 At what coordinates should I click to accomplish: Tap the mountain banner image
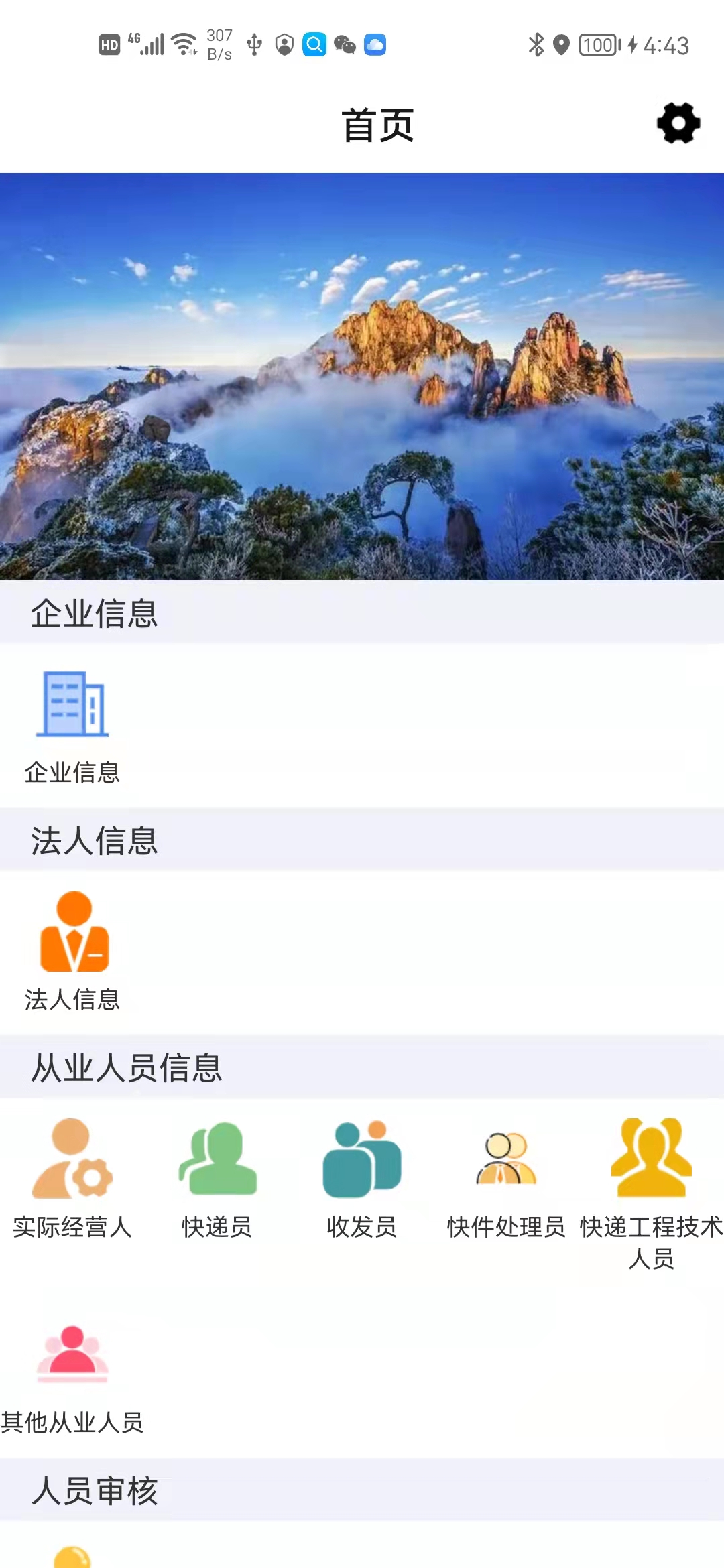tap(362, 376)
